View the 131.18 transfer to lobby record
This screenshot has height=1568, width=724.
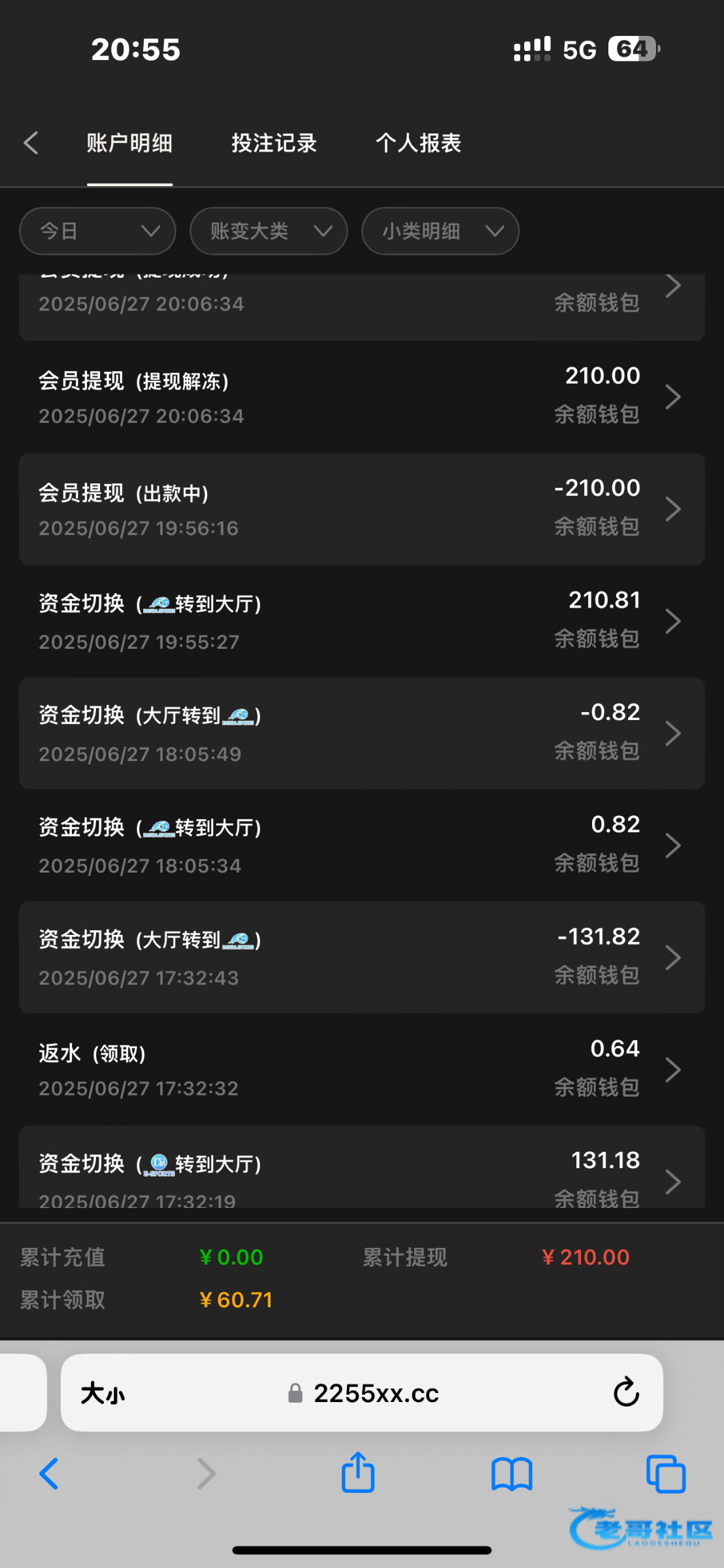362,1167
